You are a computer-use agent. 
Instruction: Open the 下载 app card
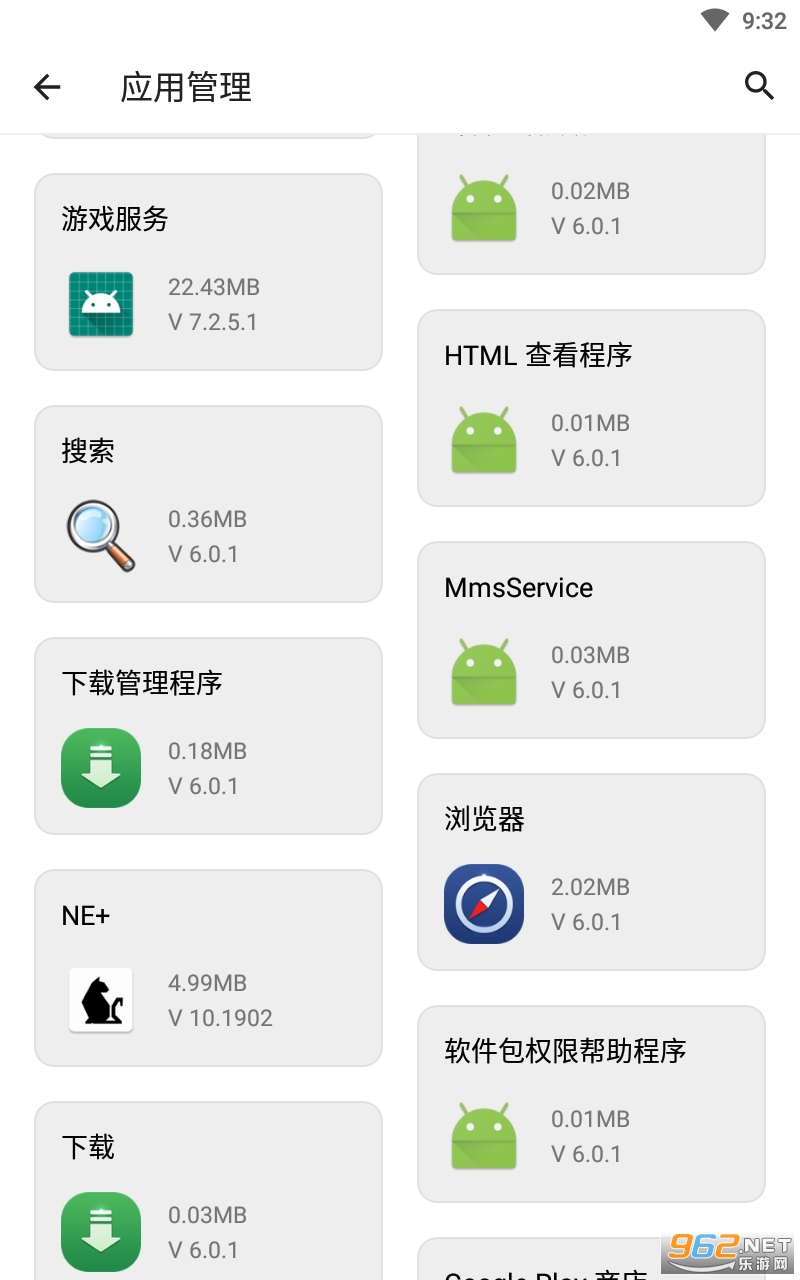pyautogui.click(x=208, y=1190)
